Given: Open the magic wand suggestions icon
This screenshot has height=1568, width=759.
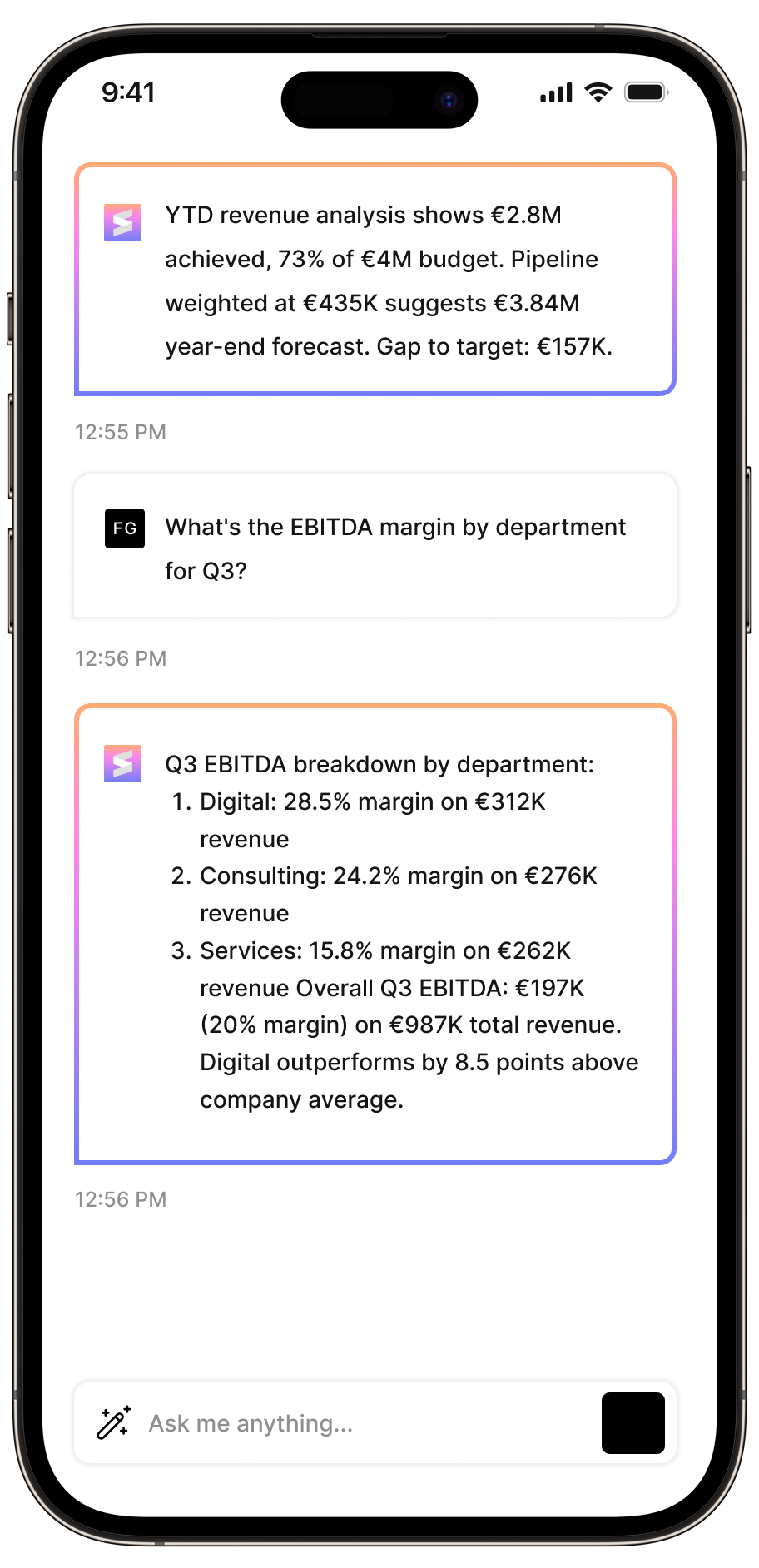Looking at the screenshot, I should pos(114,1422).
